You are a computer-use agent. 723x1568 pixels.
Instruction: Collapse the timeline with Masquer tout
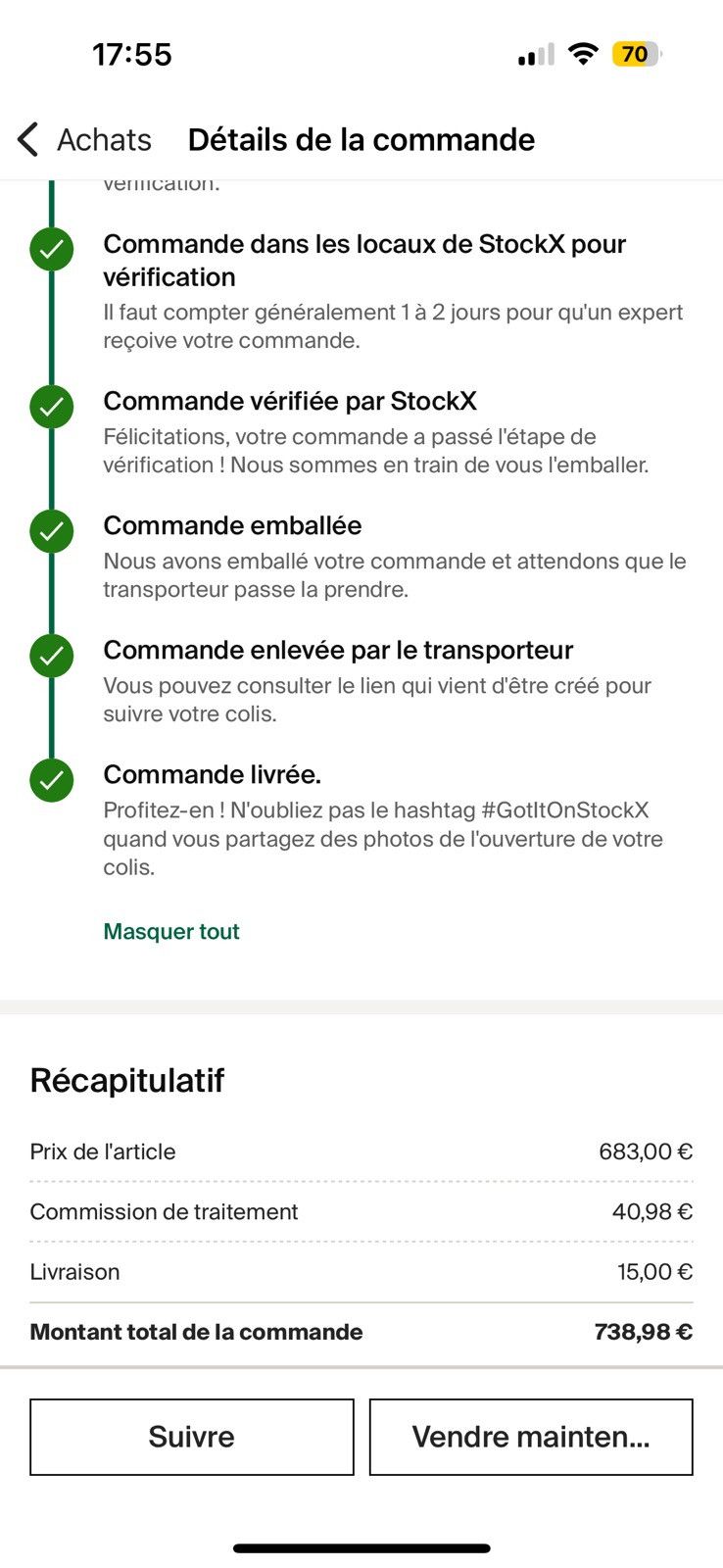(x=171, y=931)
